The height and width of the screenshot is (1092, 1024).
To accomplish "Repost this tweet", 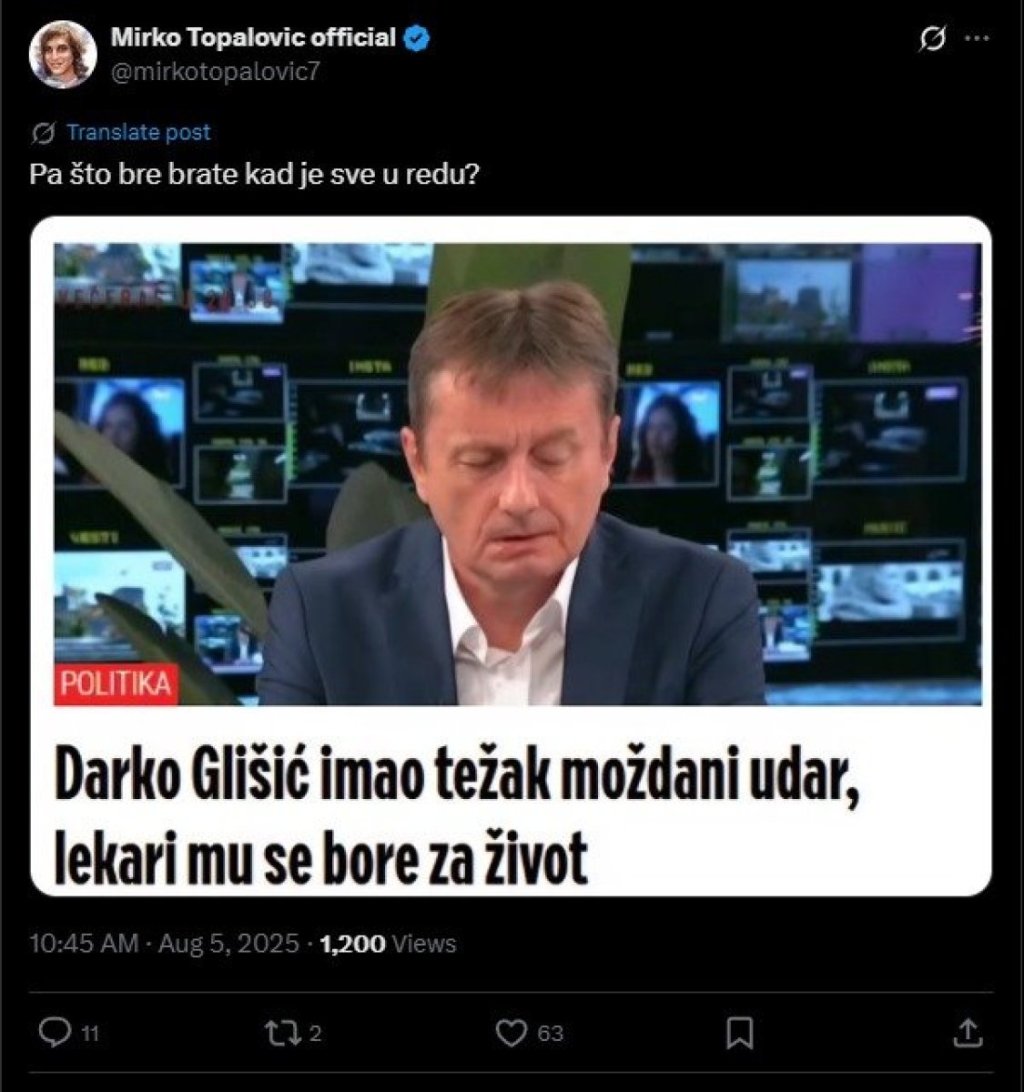I will 282,1033.
